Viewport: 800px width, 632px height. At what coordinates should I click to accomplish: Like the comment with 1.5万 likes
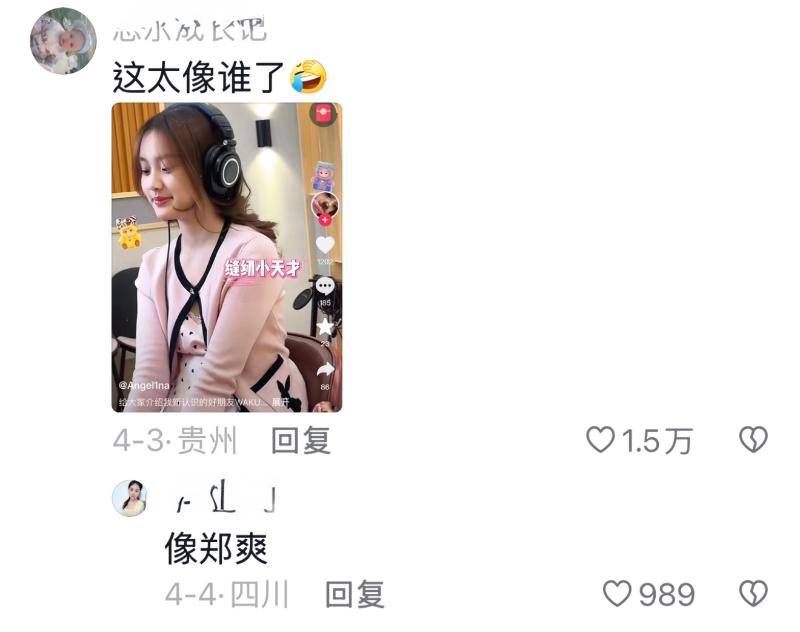[x=600, y=440]
